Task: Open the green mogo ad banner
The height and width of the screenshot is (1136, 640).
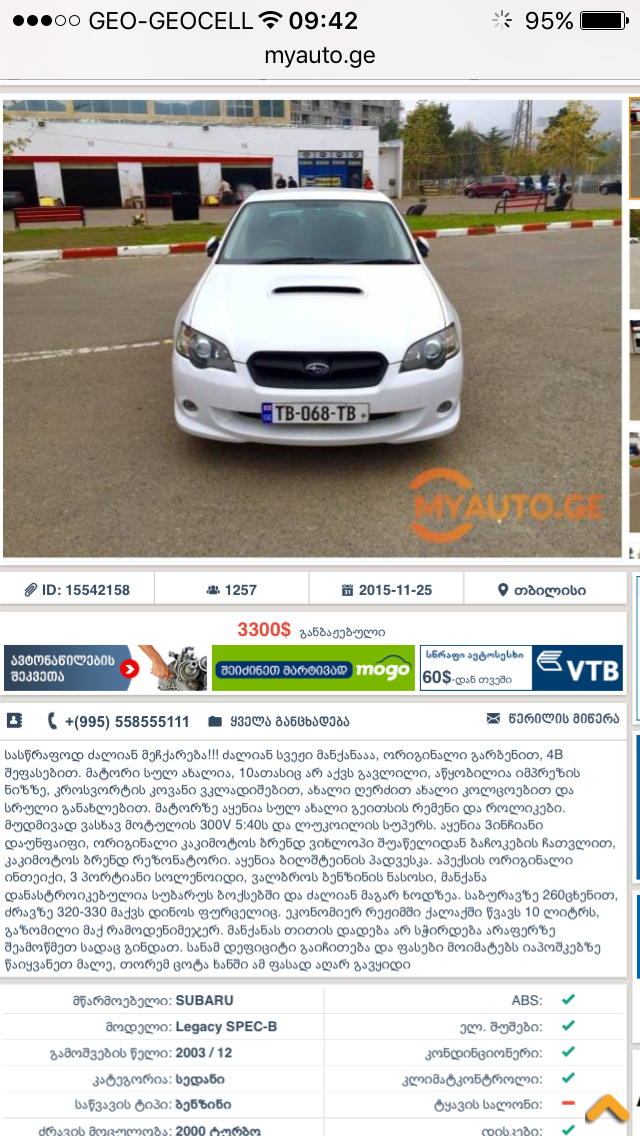Action: tap(313, 669)
